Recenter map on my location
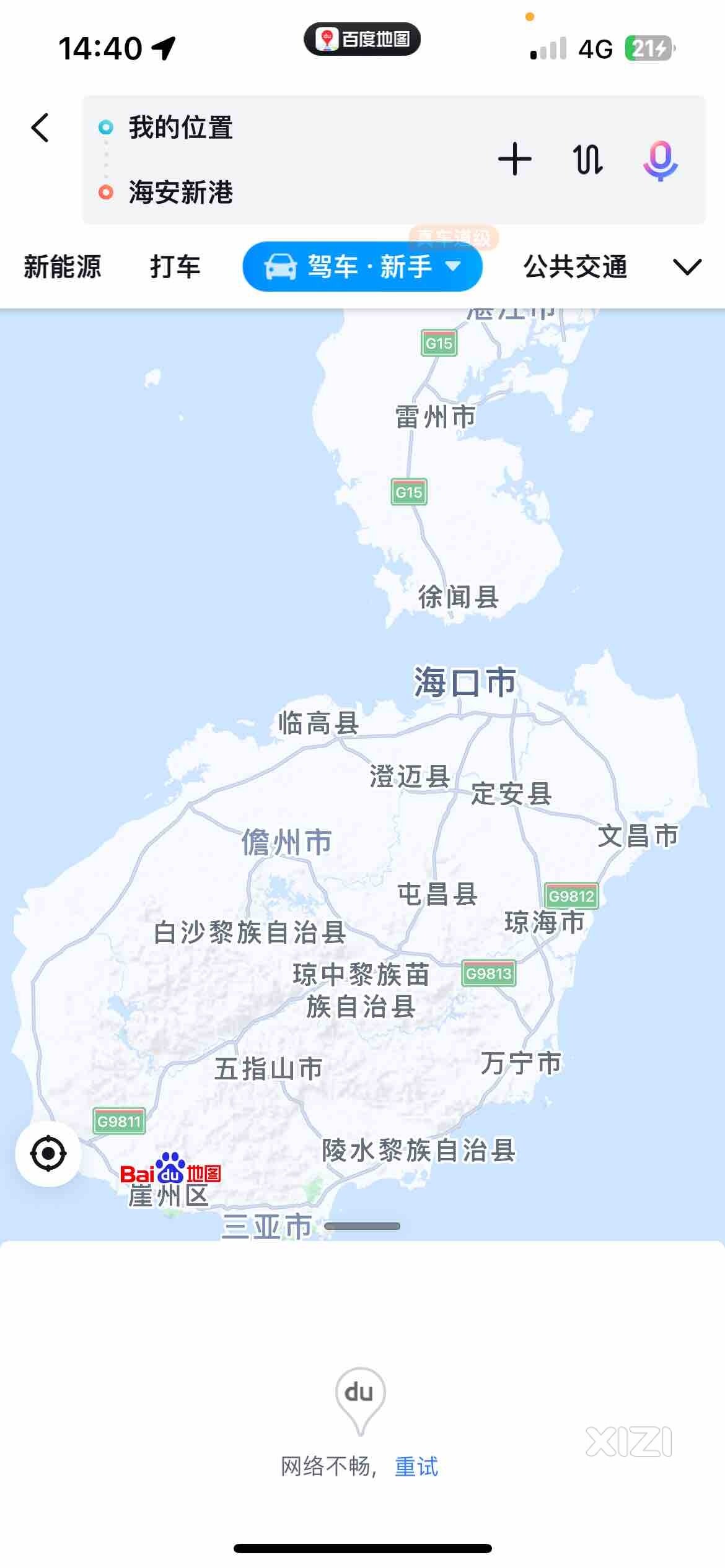The width and height of the screenshot is (725, 1568). pos(48,1154)
